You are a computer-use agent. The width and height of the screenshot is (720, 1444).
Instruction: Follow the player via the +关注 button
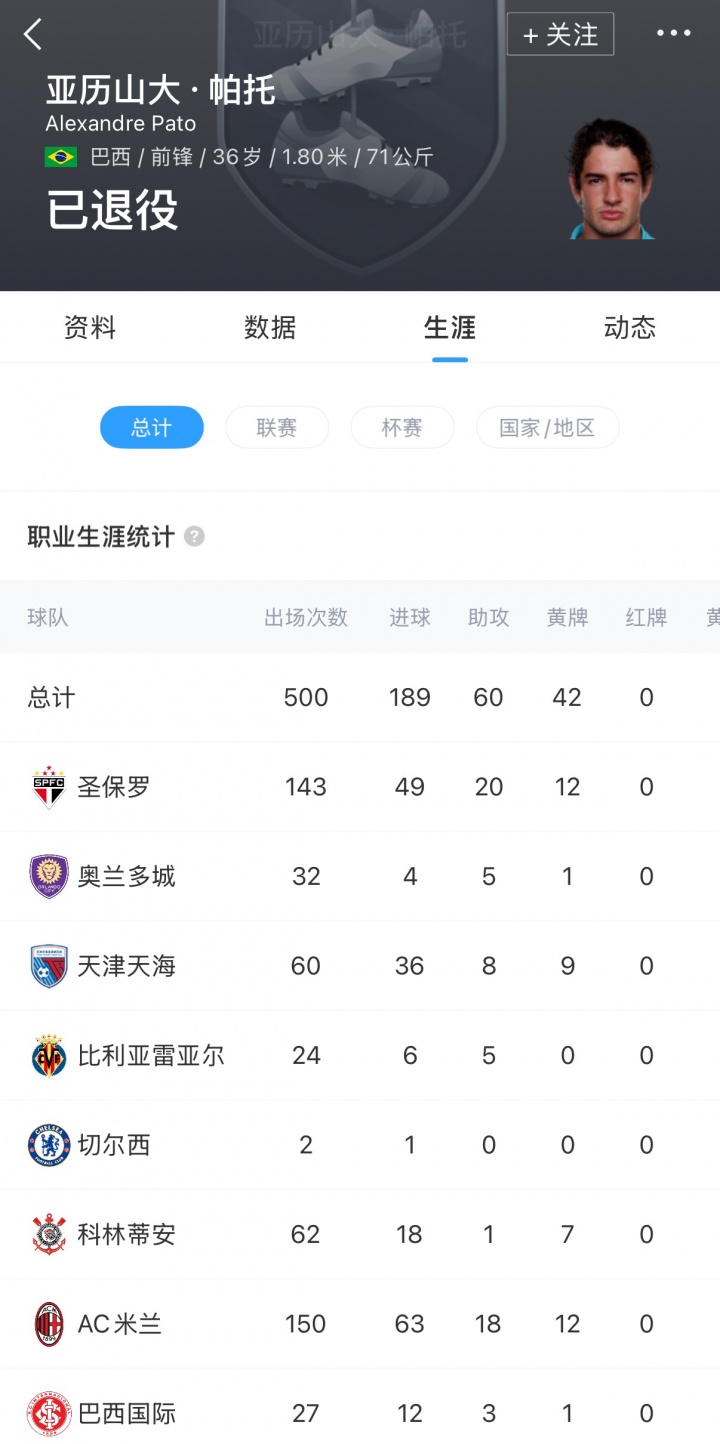click(x=561, y=33)
